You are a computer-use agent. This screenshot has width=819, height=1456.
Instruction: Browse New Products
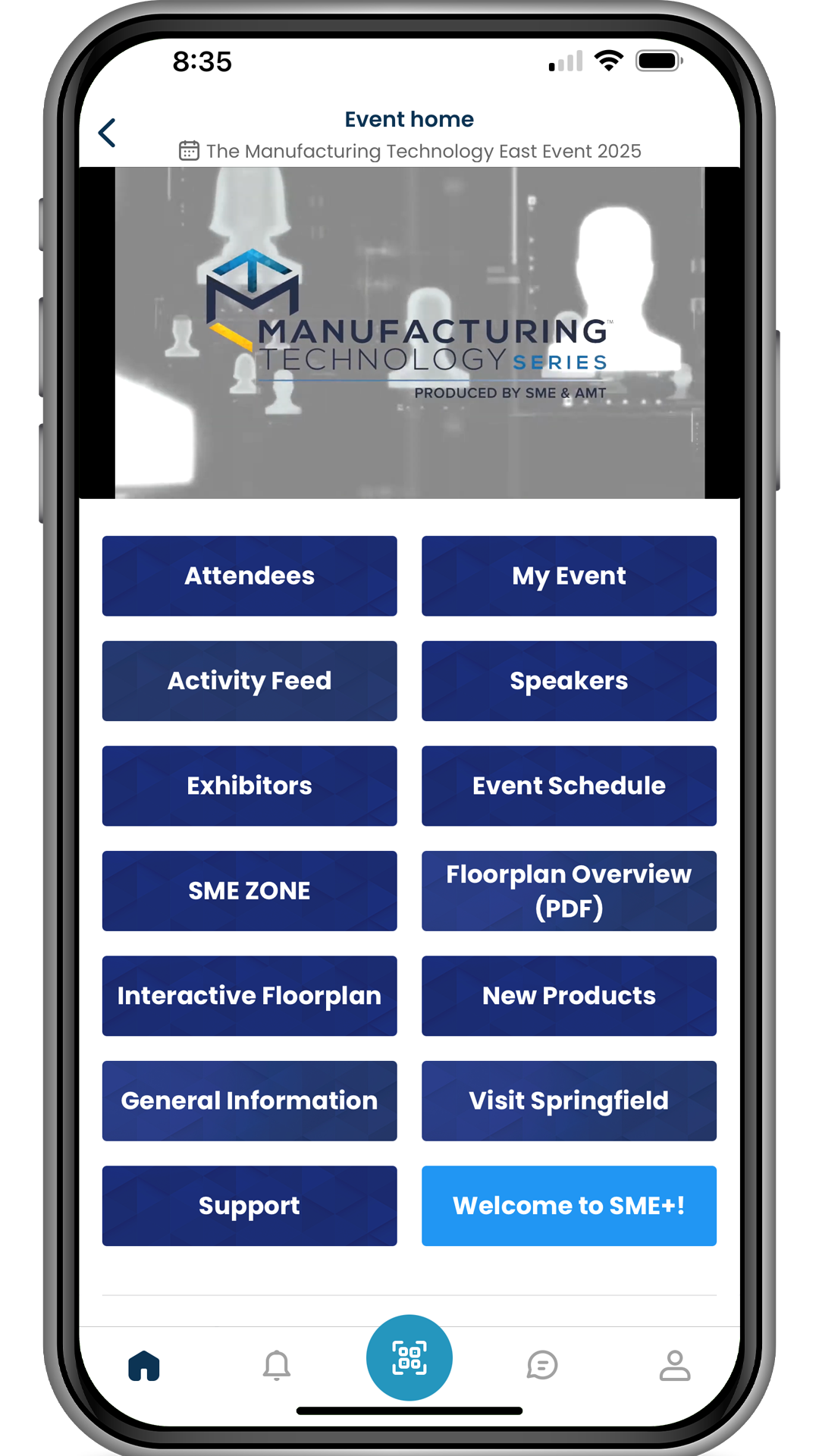[569, 996]
